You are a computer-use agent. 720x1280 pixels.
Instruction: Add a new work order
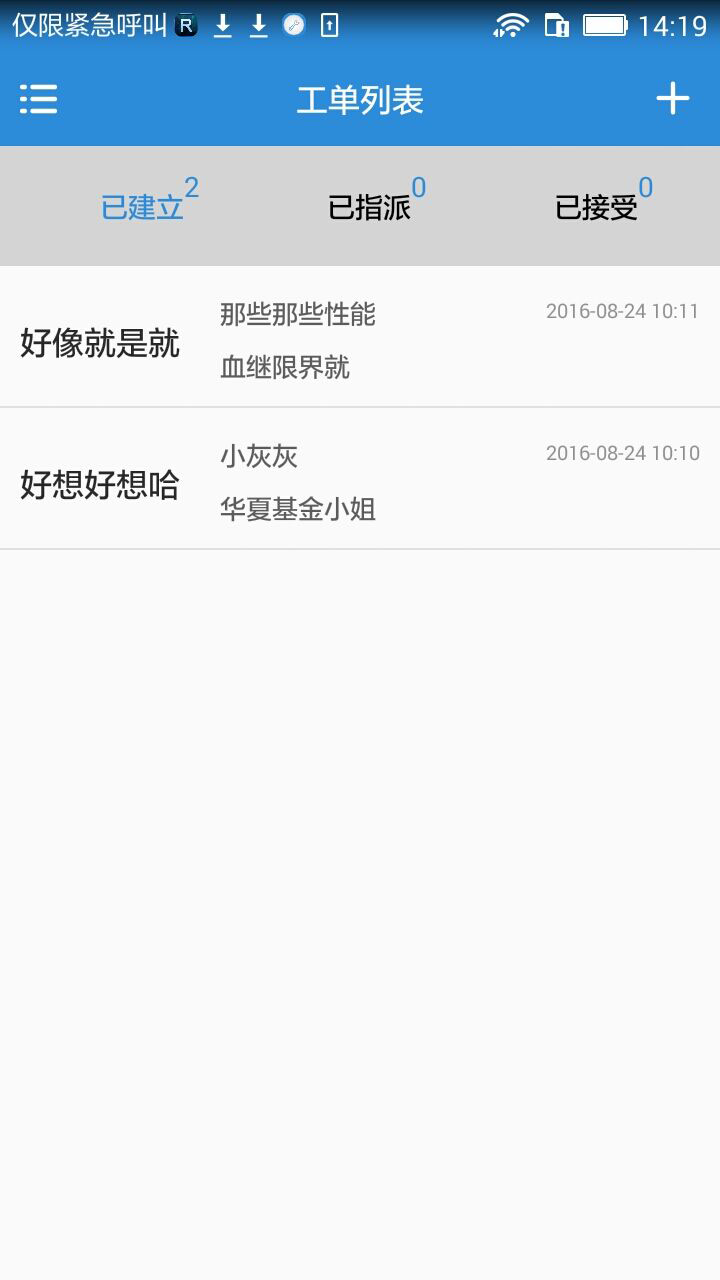pyautogui.click(x=672, y=99)
